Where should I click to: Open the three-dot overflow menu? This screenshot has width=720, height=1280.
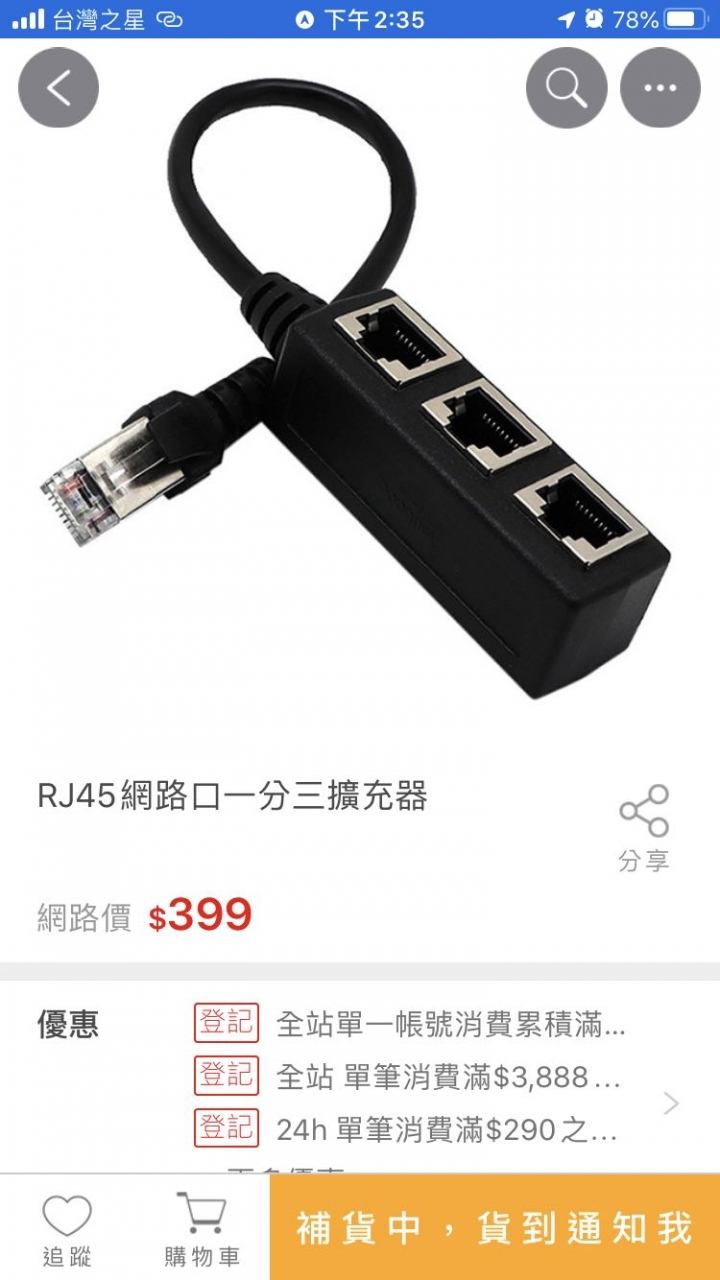(x=660, y=88)
